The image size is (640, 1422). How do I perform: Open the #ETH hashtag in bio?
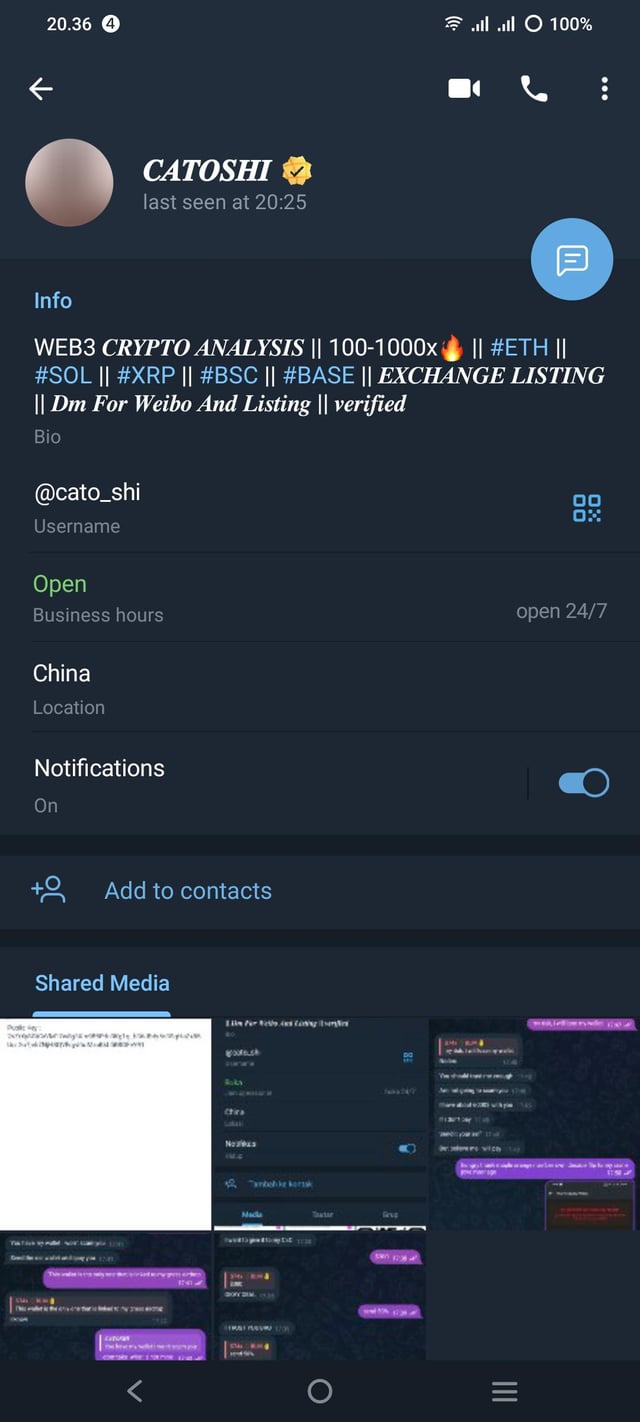point(519,348)
